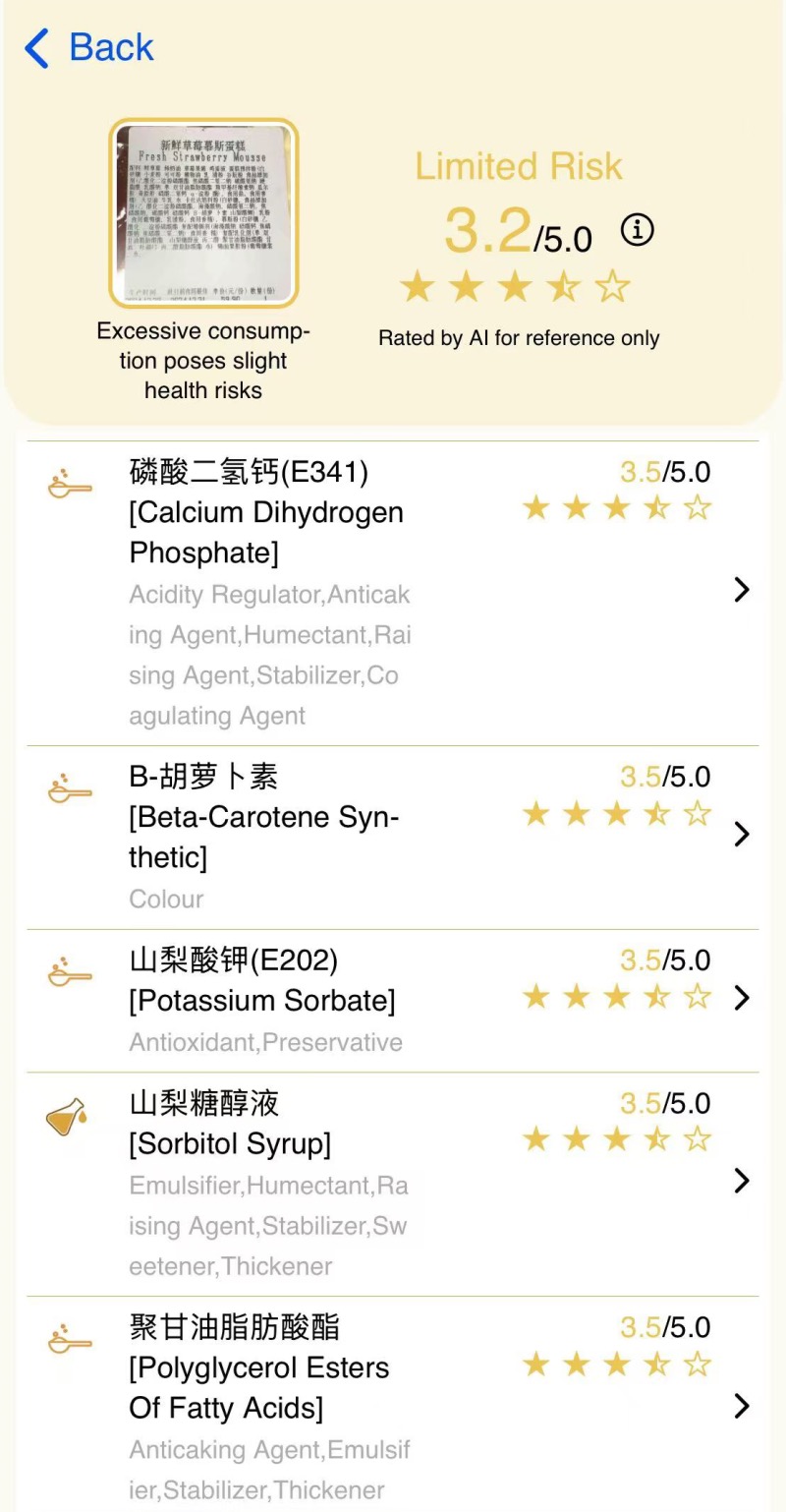786x1512 pixels.
Task: Select the spoon icon for Polyglycerol Esters
Action: pyautogui.click(x=68, y=1339)
